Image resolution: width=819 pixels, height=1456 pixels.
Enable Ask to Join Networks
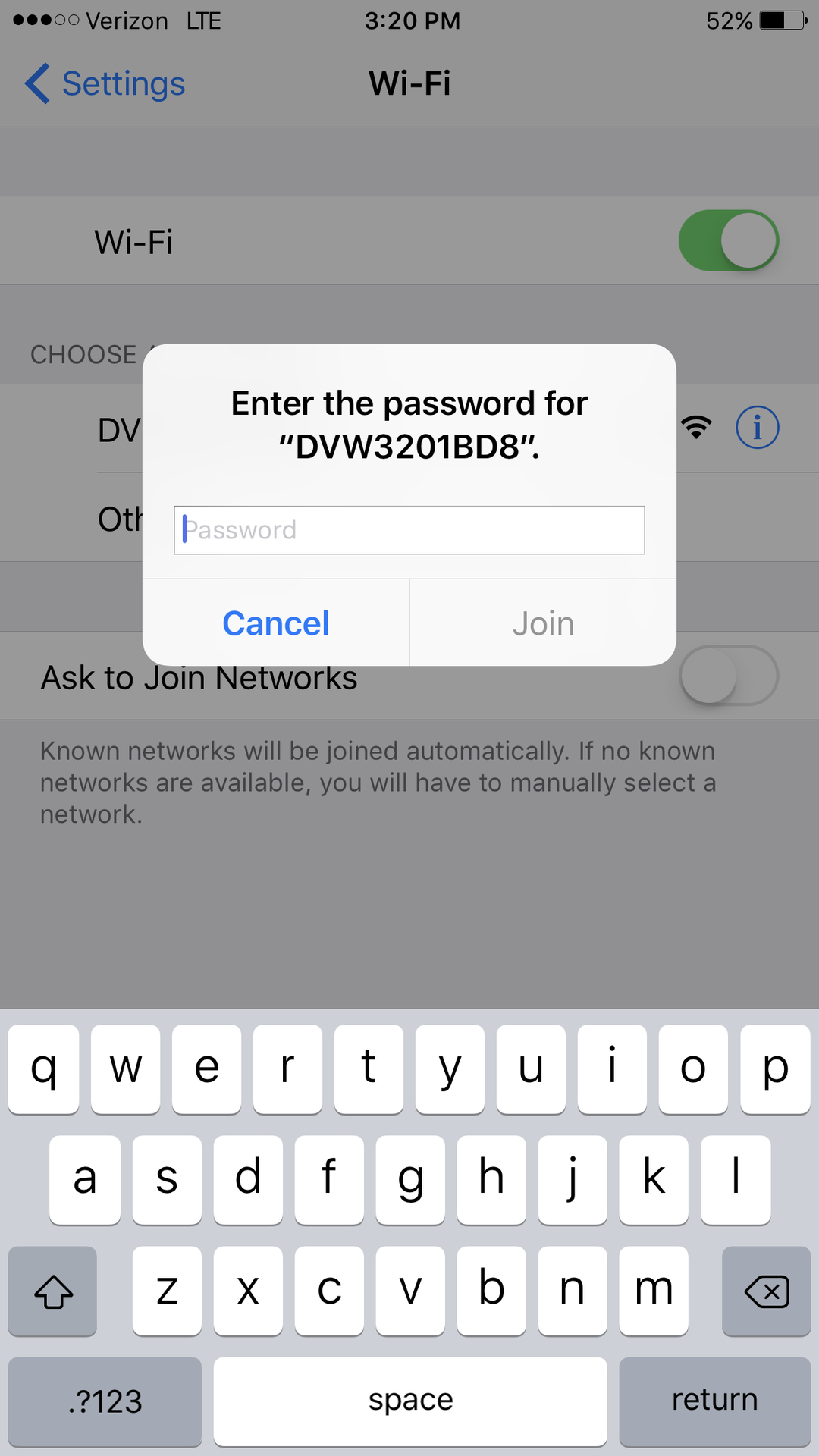pyautogui.click(x=728, y=675)
